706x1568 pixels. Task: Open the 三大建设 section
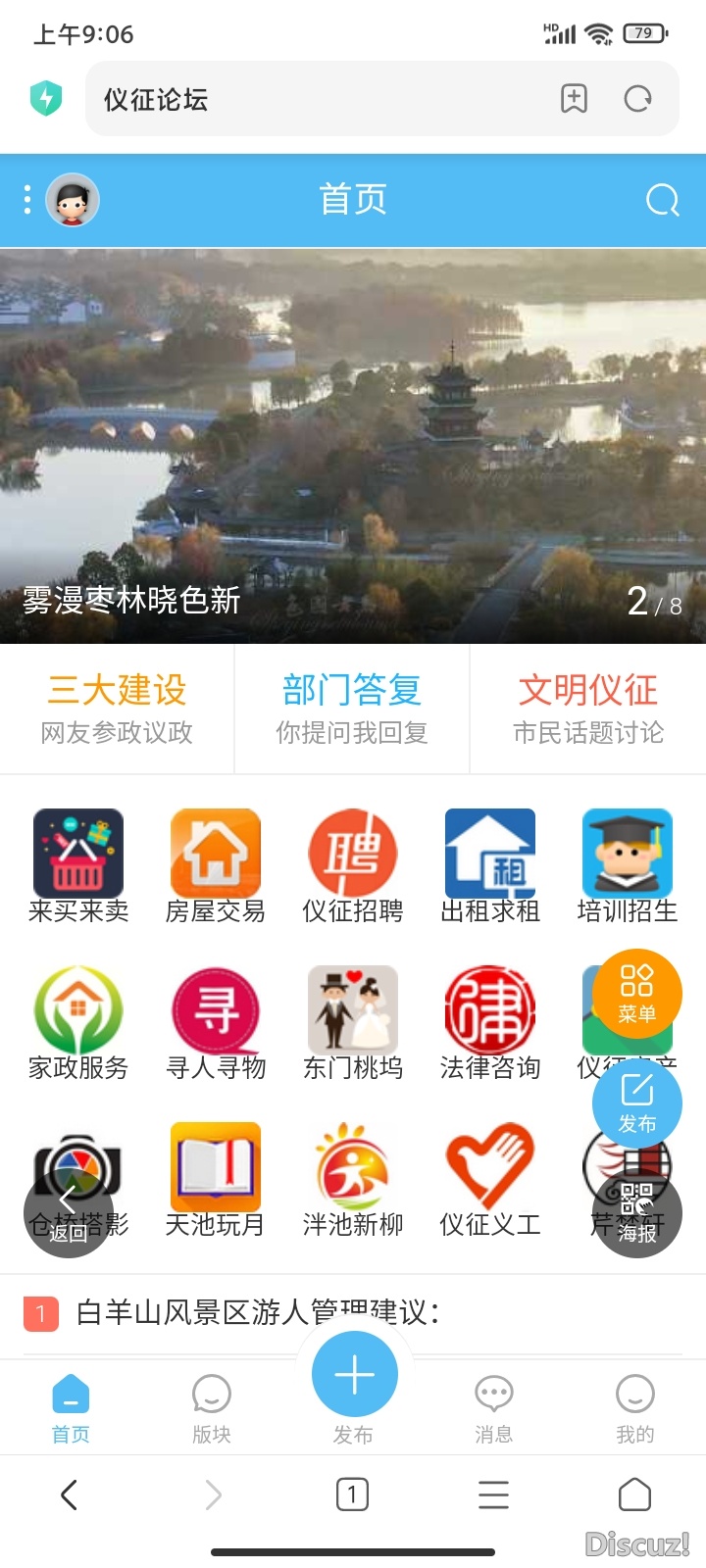pos(117,708)
